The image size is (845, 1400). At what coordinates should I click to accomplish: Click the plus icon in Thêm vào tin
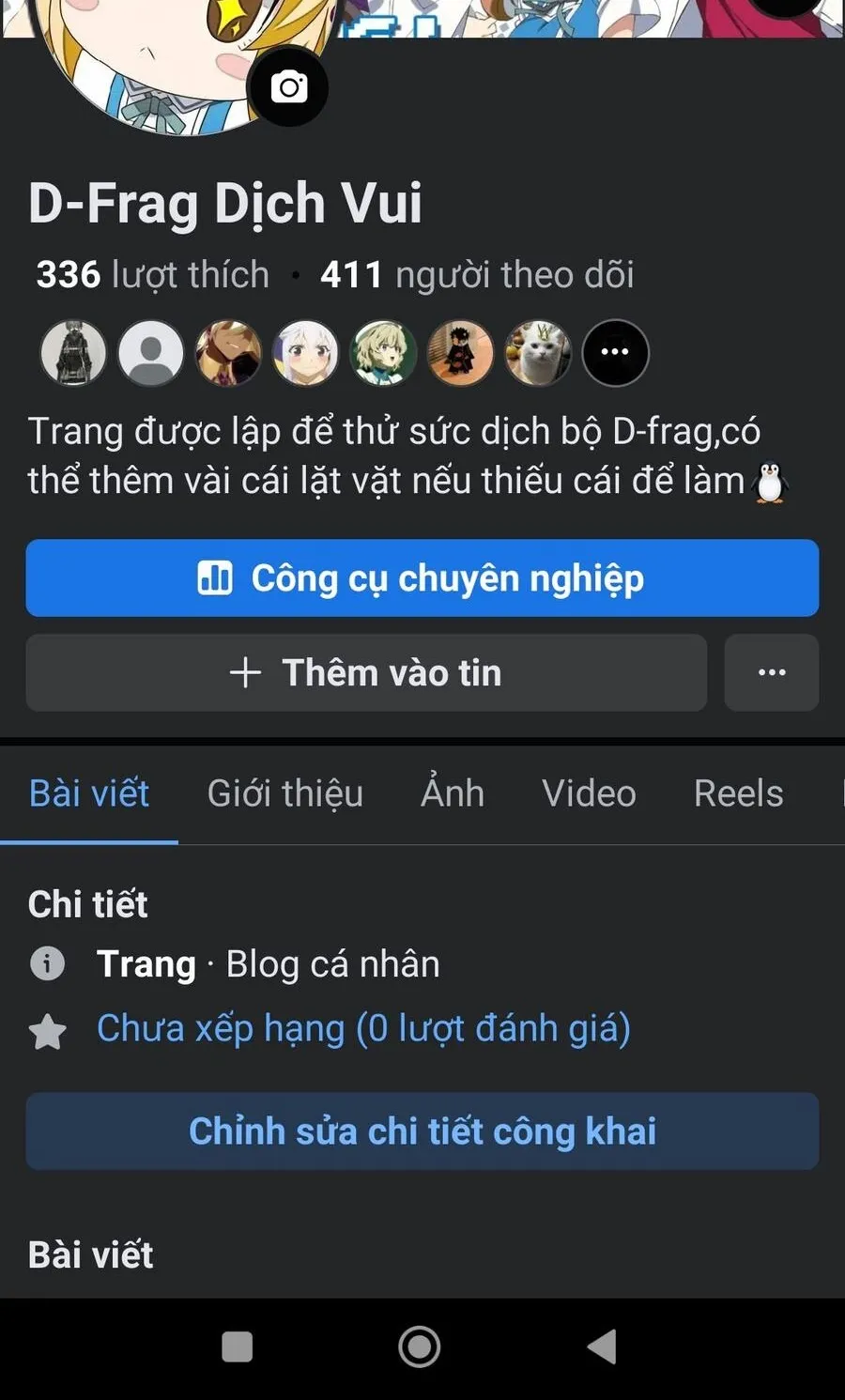point(246,672)
